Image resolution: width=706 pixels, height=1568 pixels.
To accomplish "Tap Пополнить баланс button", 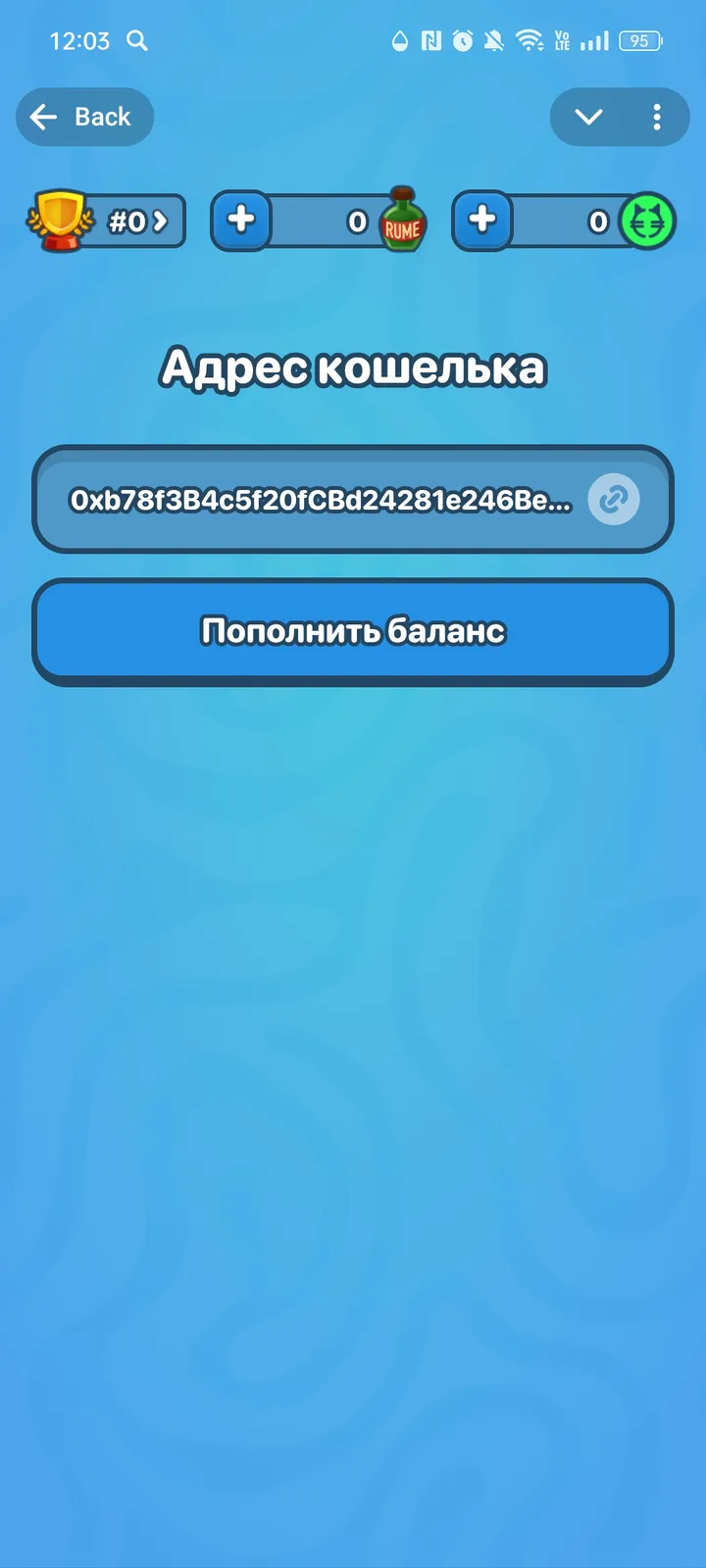I will click(x=353, y=631).
